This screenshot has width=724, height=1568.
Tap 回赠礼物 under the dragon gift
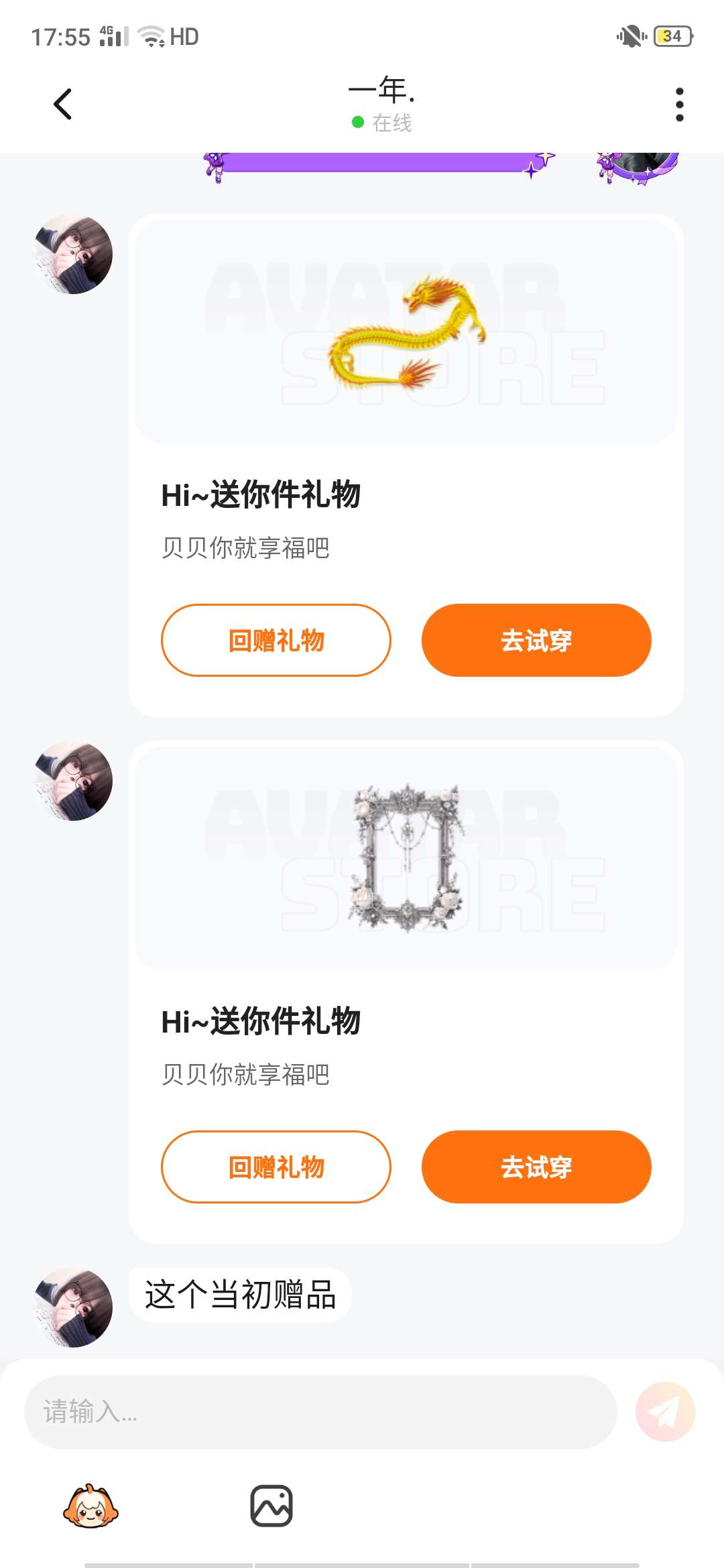[x=276, y=641]
